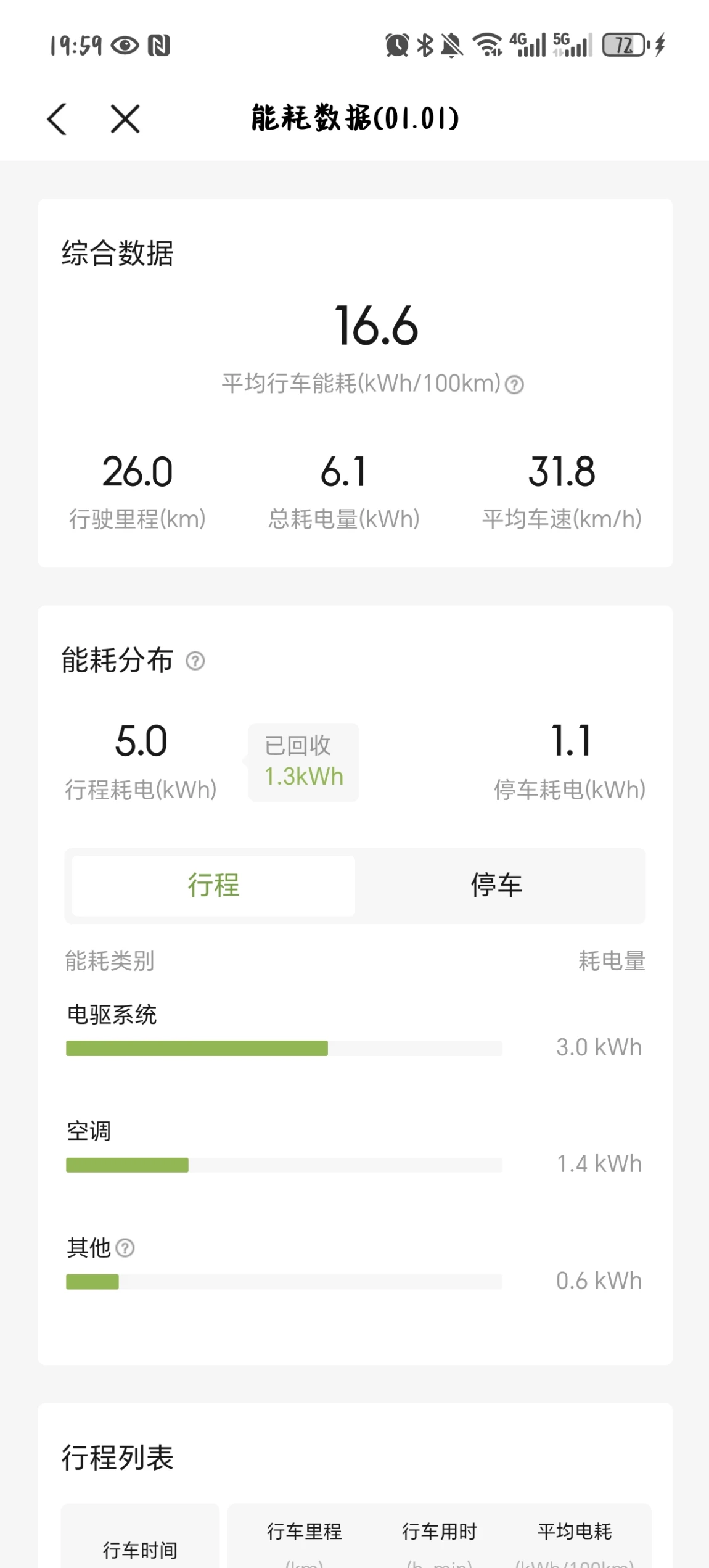
Task: Show the 能耗分布 help info
Action: pyautogui.click(x=195, y=661)
